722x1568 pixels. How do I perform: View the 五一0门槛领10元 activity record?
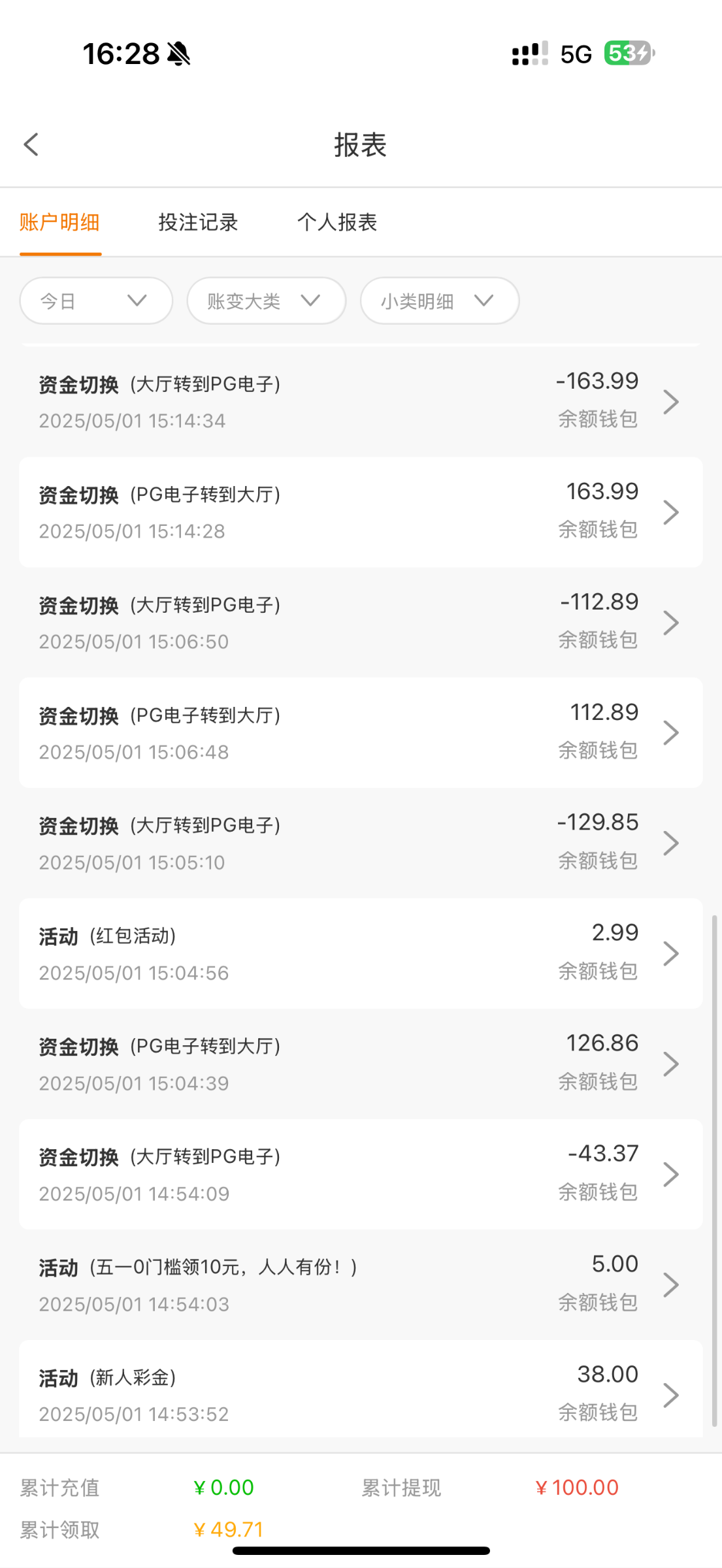coord(361,1284)
